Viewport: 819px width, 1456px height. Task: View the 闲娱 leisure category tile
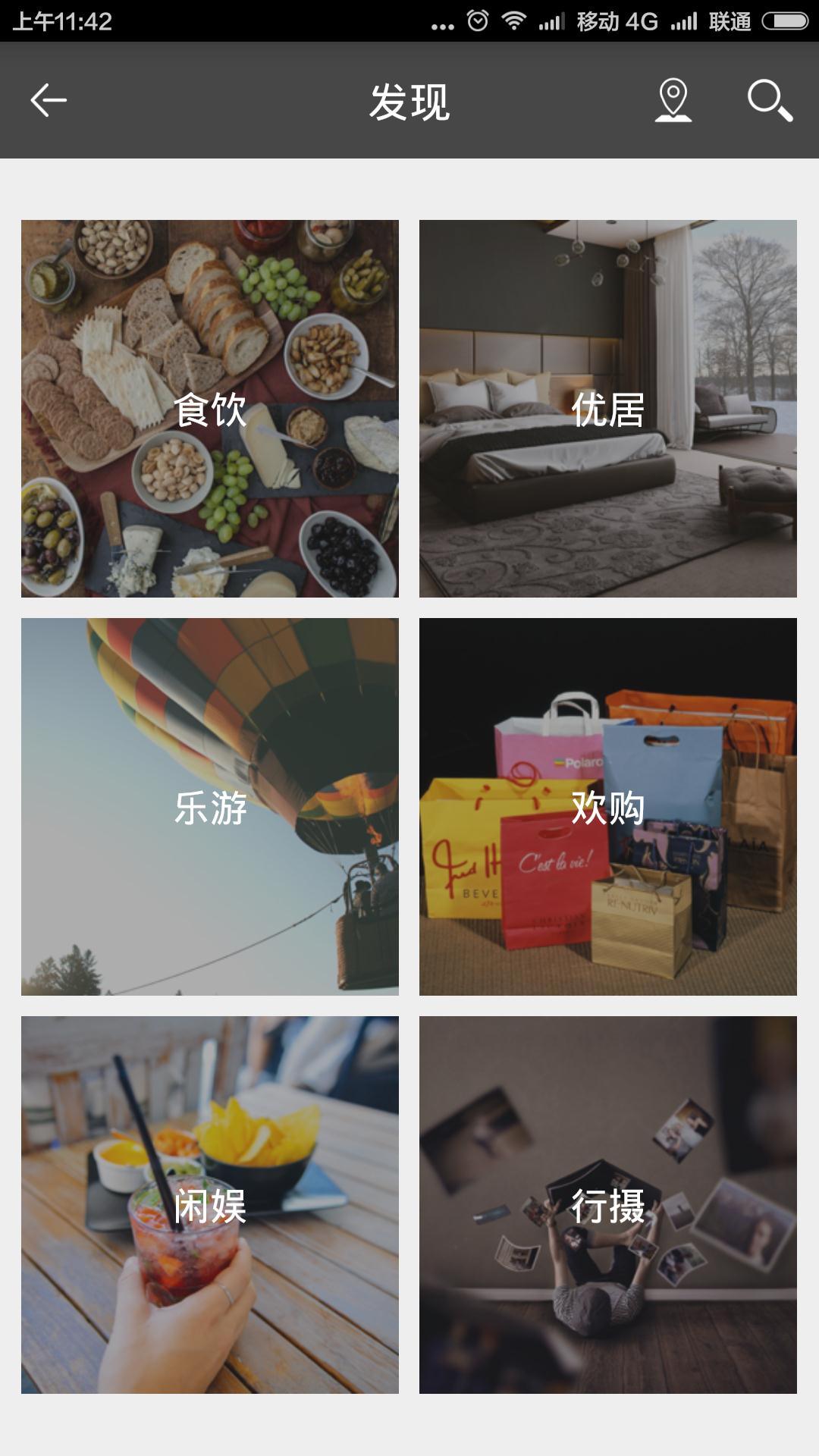(x=210, y=1205)
